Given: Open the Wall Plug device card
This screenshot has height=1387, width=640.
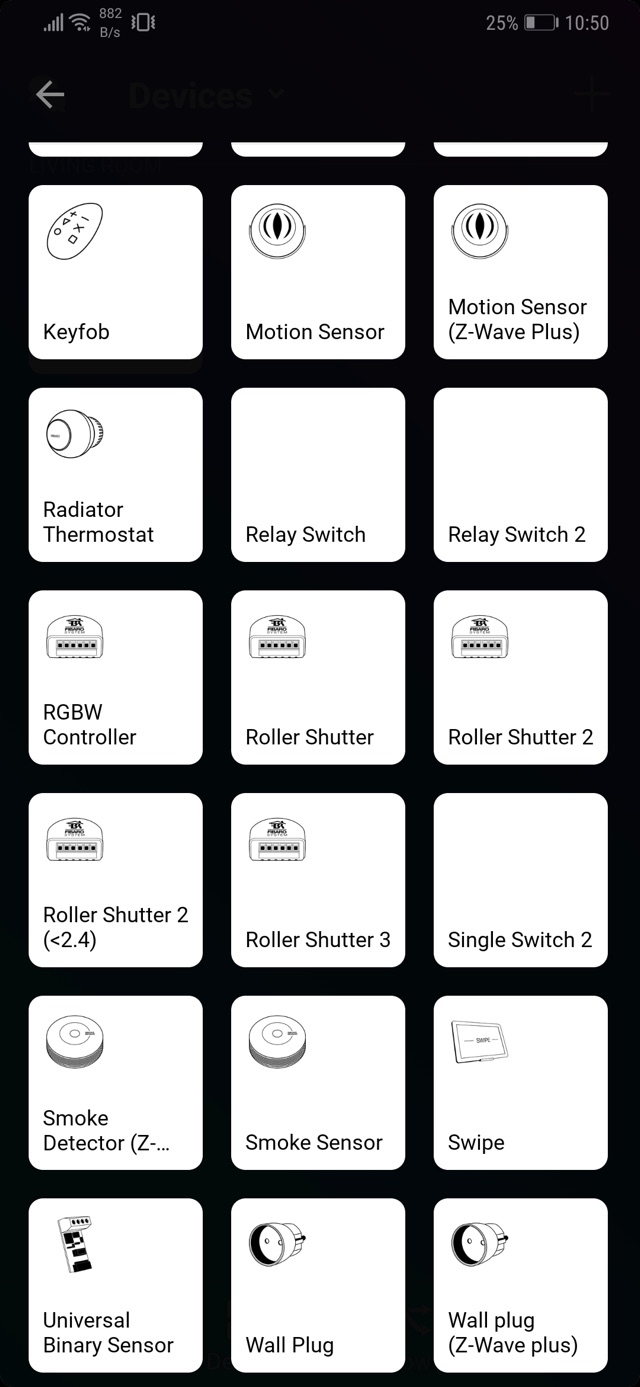Looking at the screenshot, I should [318, 1285].
